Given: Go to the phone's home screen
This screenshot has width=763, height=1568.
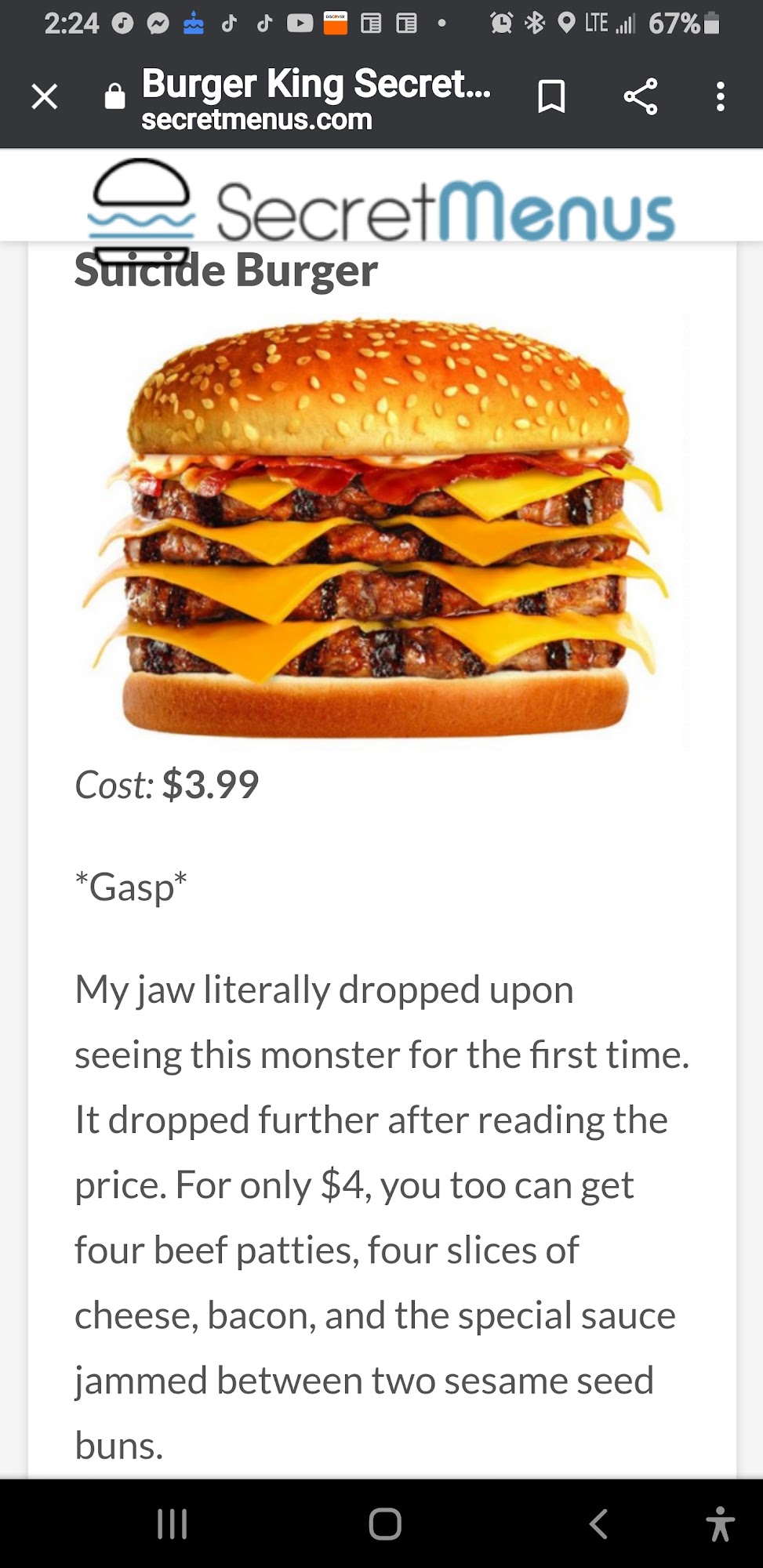Looking at the screenshot, I should click(385, 1525).
